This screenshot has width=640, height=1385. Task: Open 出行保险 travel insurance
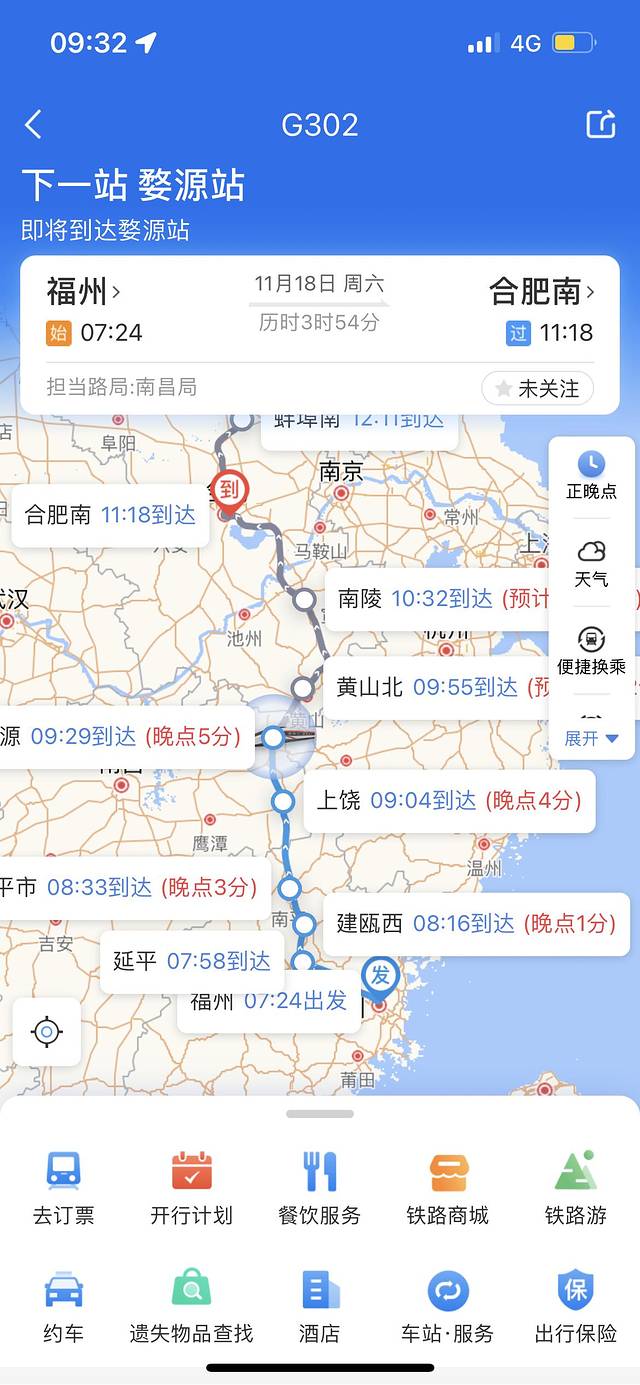pos(575,1306)
